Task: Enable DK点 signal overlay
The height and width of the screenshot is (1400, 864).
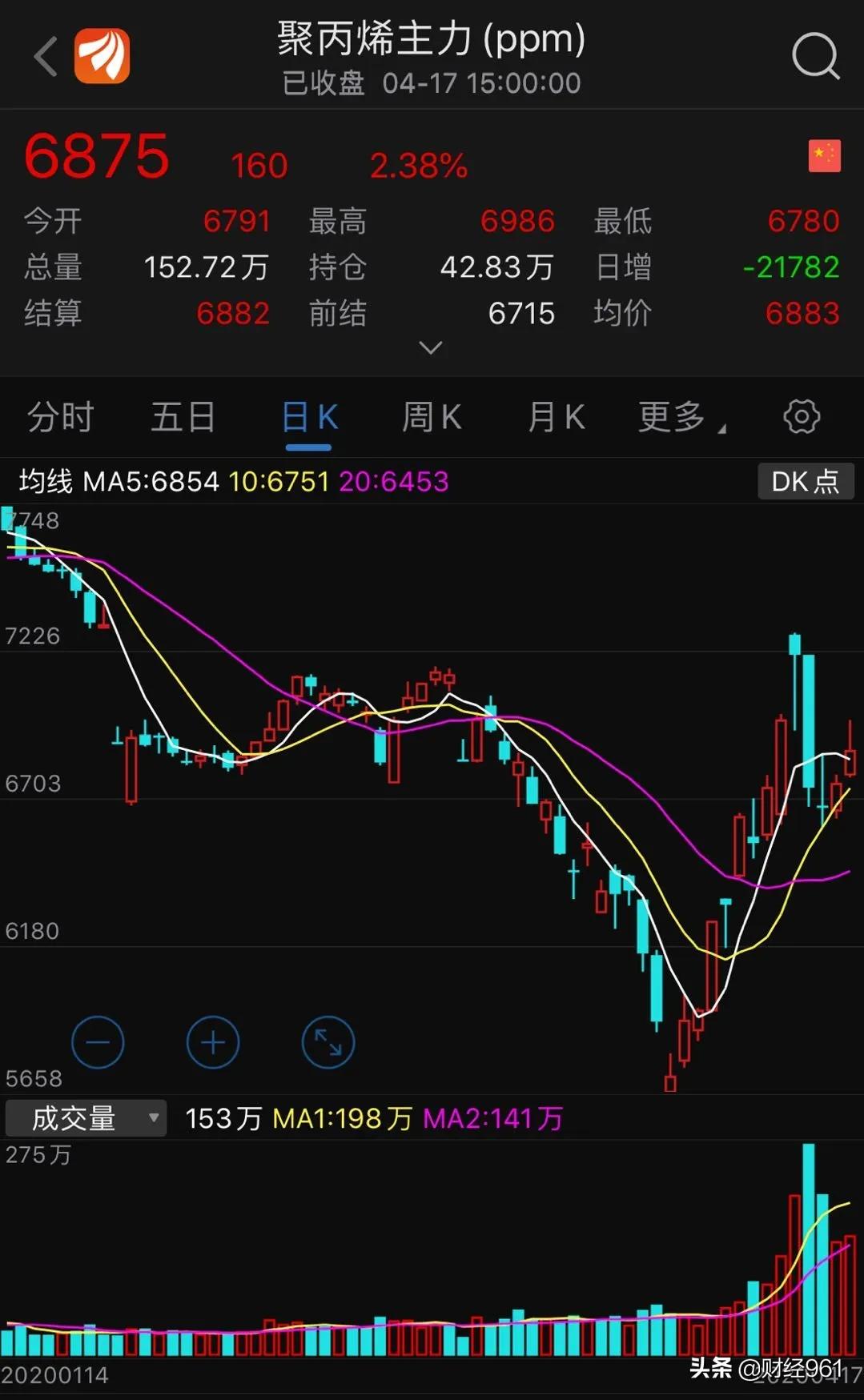Action: point(805,481)
